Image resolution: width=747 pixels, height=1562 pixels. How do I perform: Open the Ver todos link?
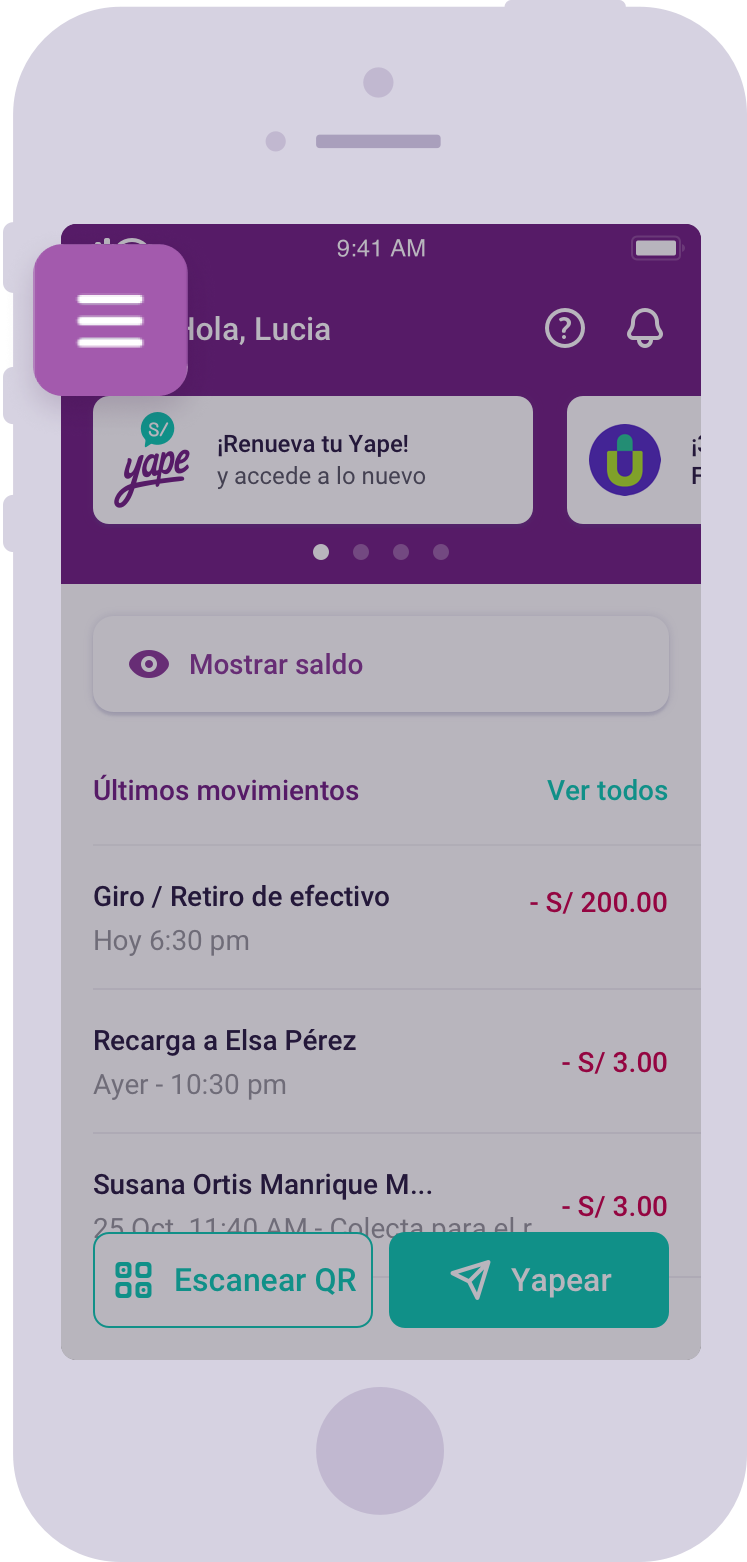608,790
